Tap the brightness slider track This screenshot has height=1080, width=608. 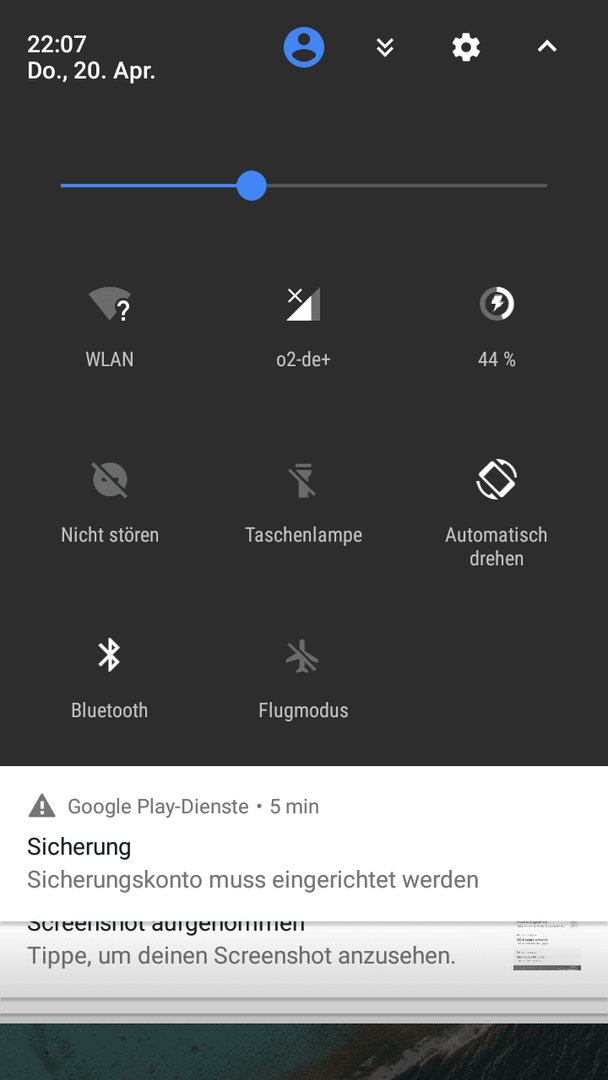(x=304, y=185)
